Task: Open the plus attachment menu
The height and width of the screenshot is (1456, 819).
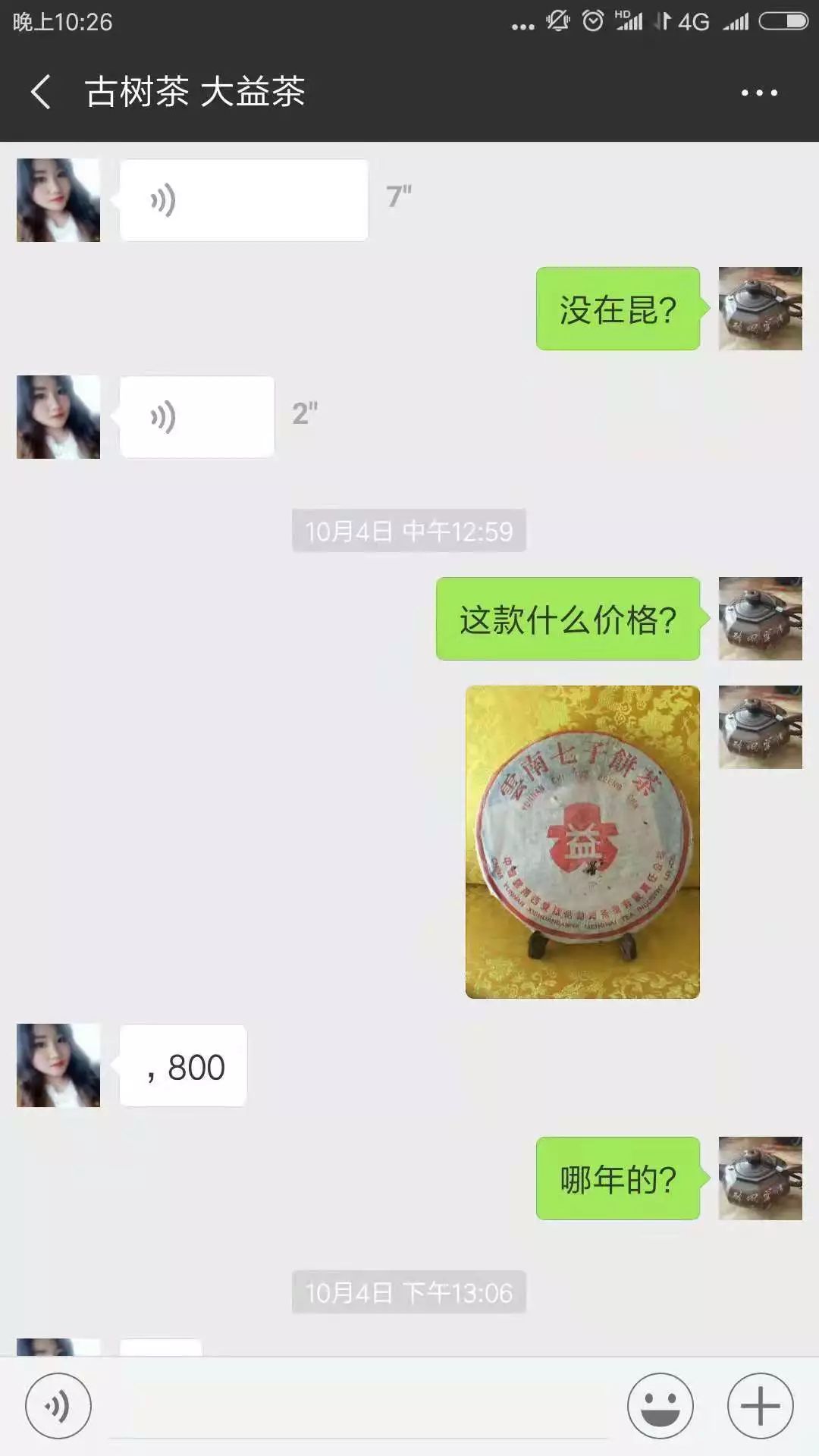Action: pyautogui.click(x=760, y=1405)
